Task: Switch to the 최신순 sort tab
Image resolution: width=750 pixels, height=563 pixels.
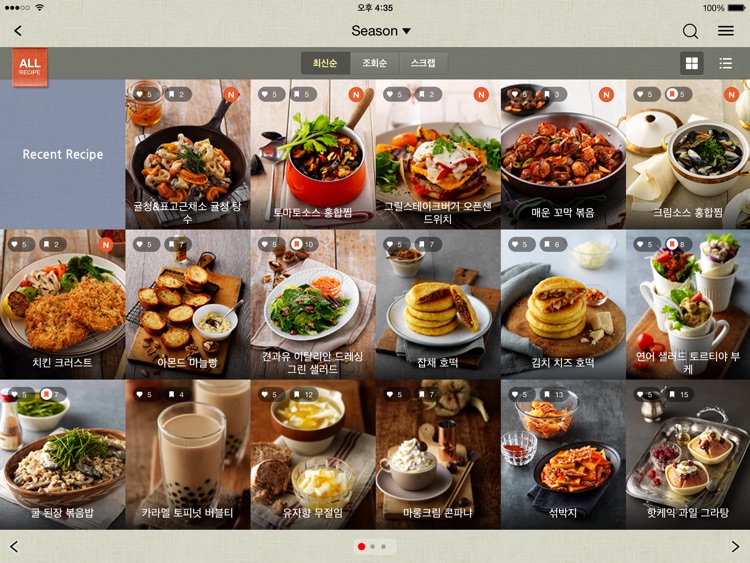Action: (325, 64)
